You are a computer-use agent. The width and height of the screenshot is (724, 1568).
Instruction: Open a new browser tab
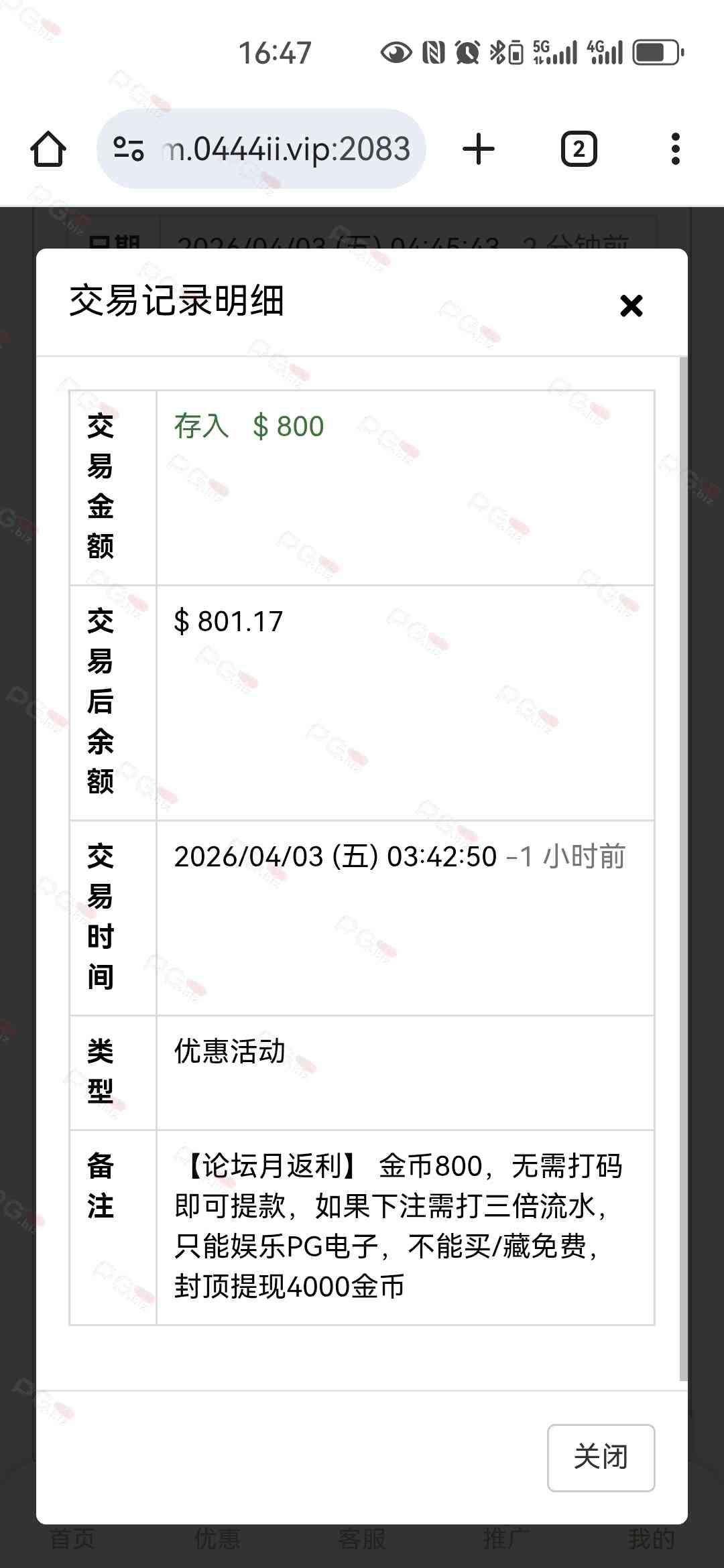pyautogui.click(x=479, y=149)
